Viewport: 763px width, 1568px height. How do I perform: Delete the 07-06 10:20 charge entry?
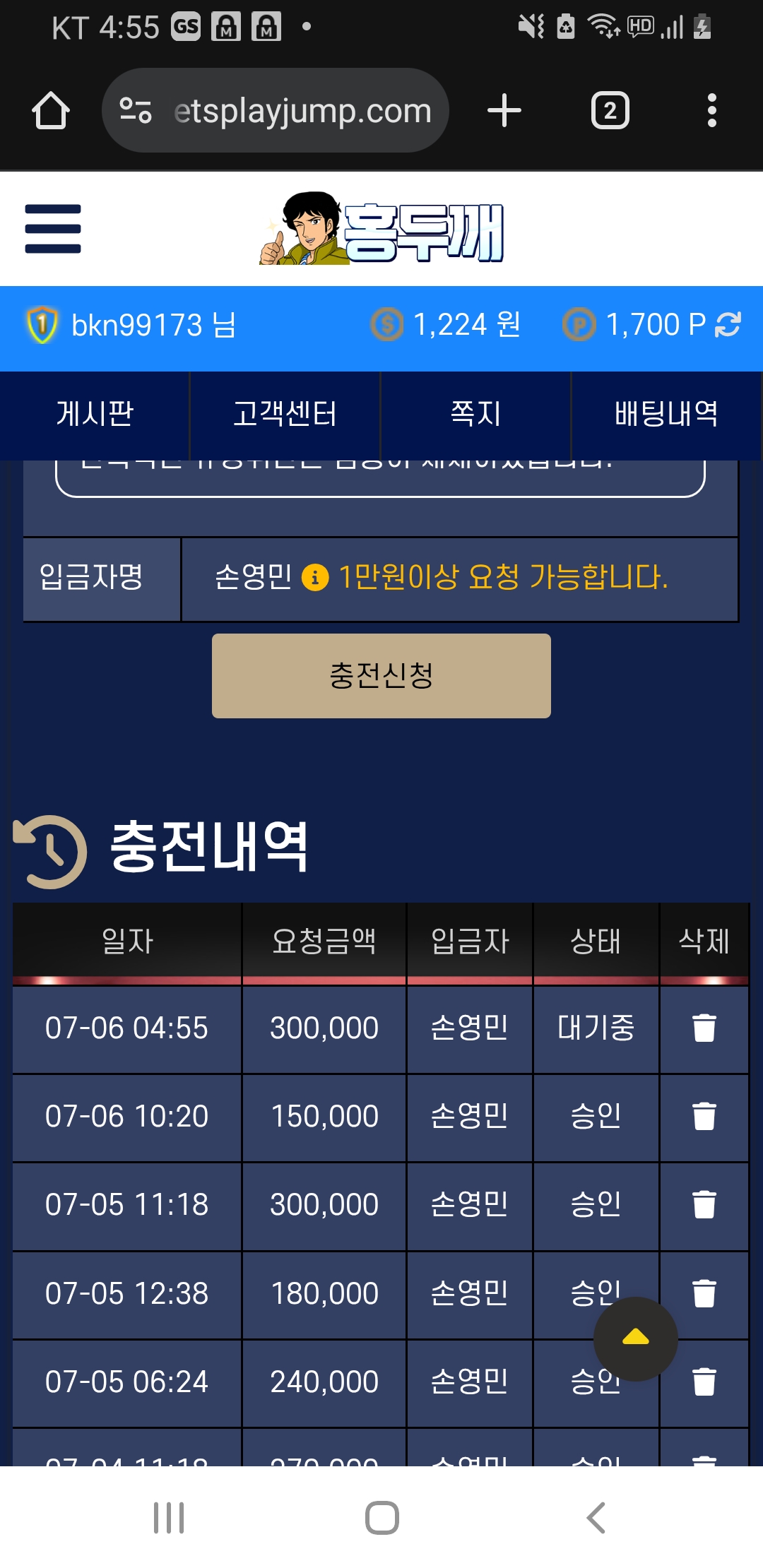pyautogui.click(x=704, y=1117)
